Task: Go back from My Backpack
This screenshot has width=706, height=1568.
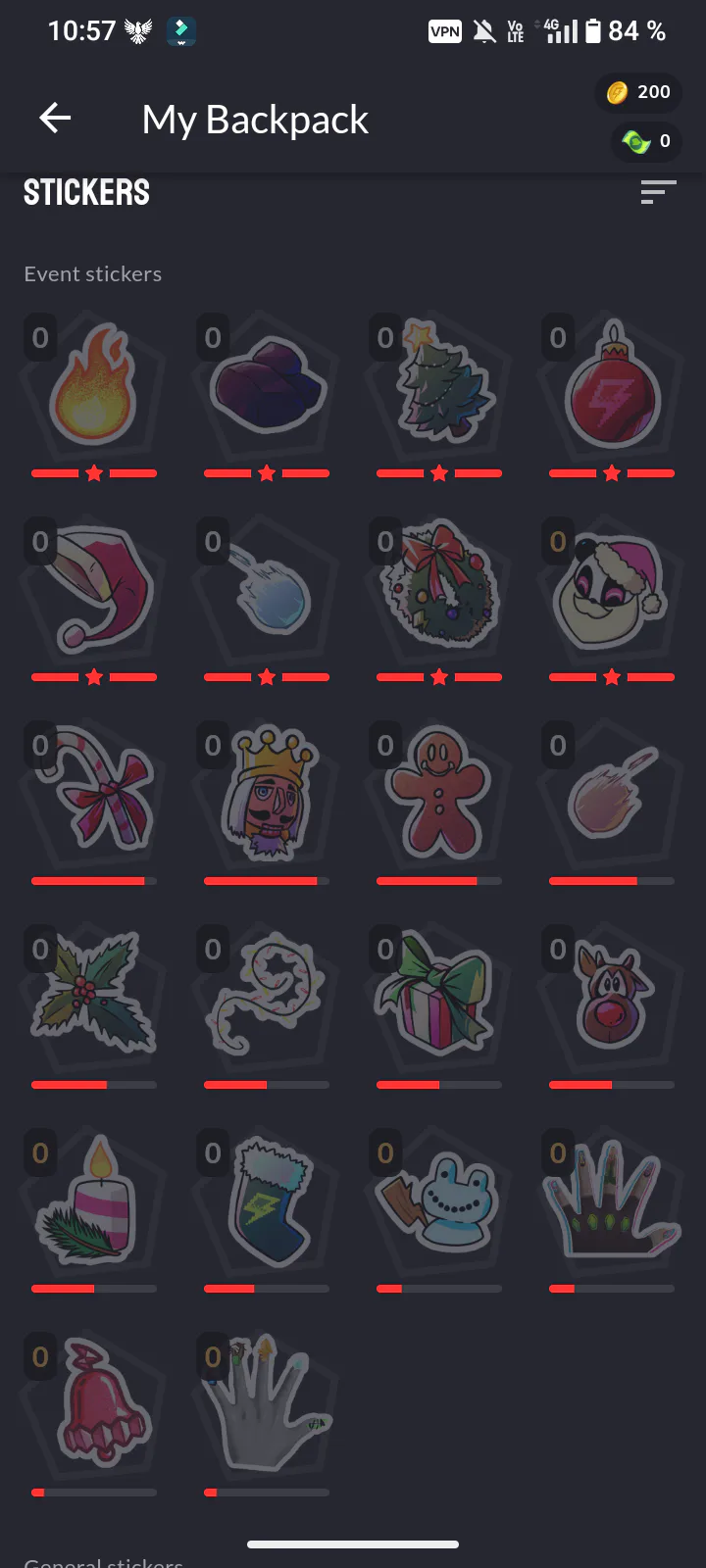Action: click(x=55, y=120)
